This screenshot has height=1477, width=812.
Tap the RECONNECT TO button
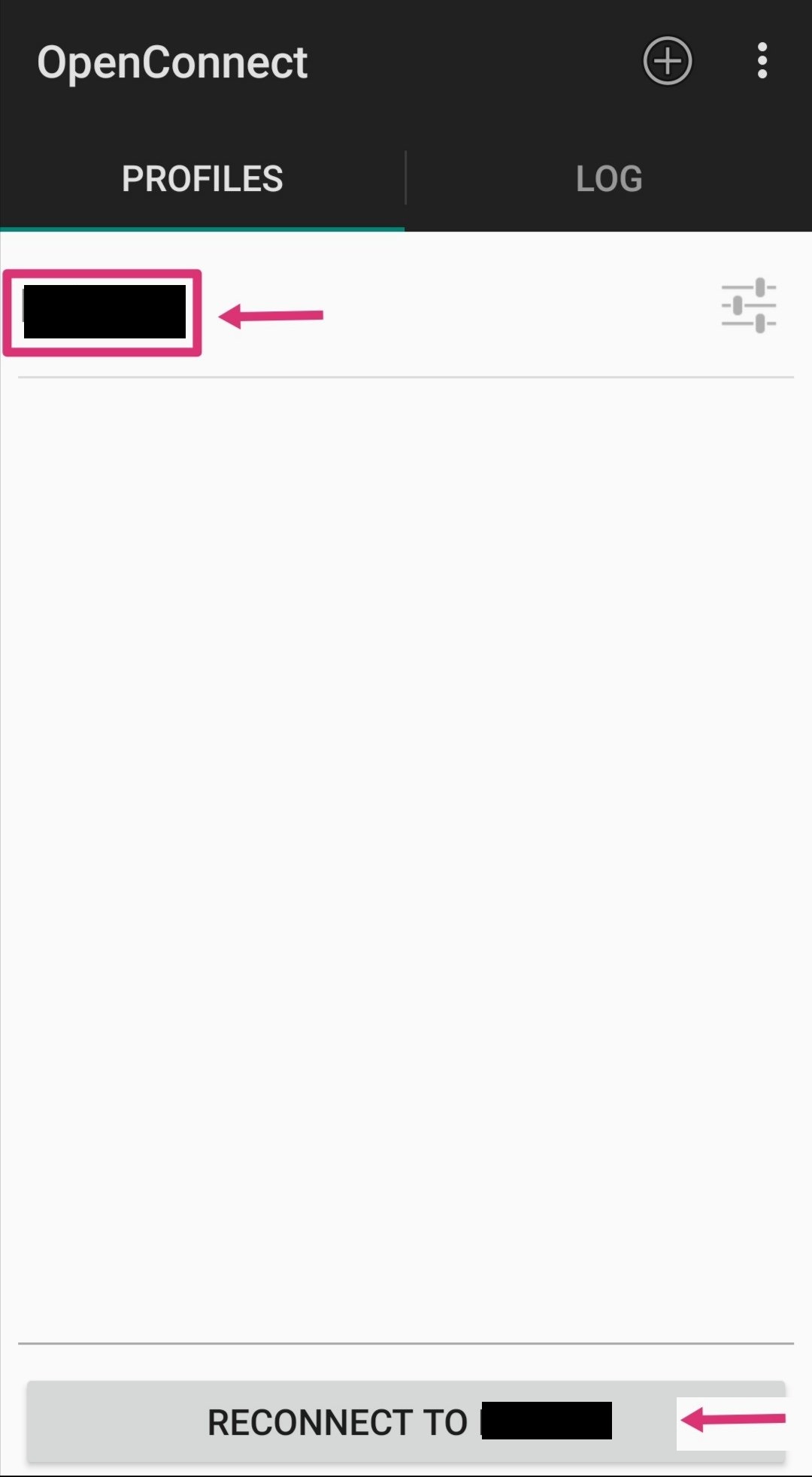(406, 1421)
